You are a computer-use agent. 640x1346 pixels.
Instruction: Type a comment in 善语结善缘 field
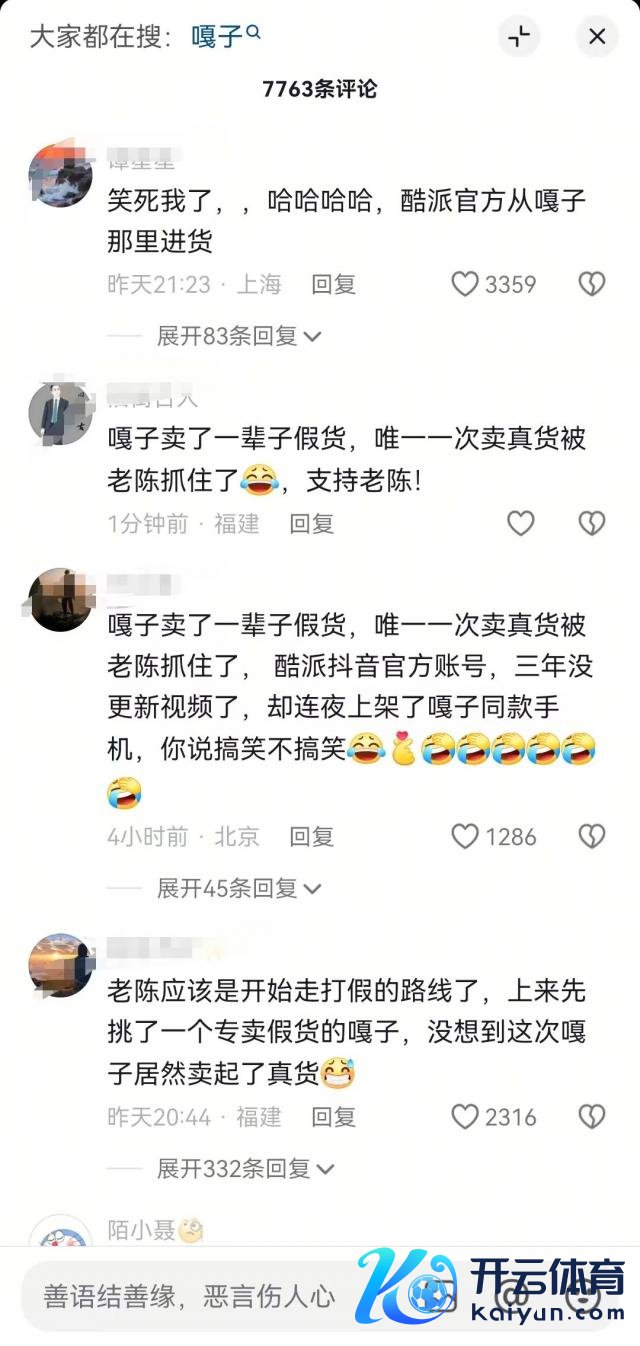tap(190, 1297)
